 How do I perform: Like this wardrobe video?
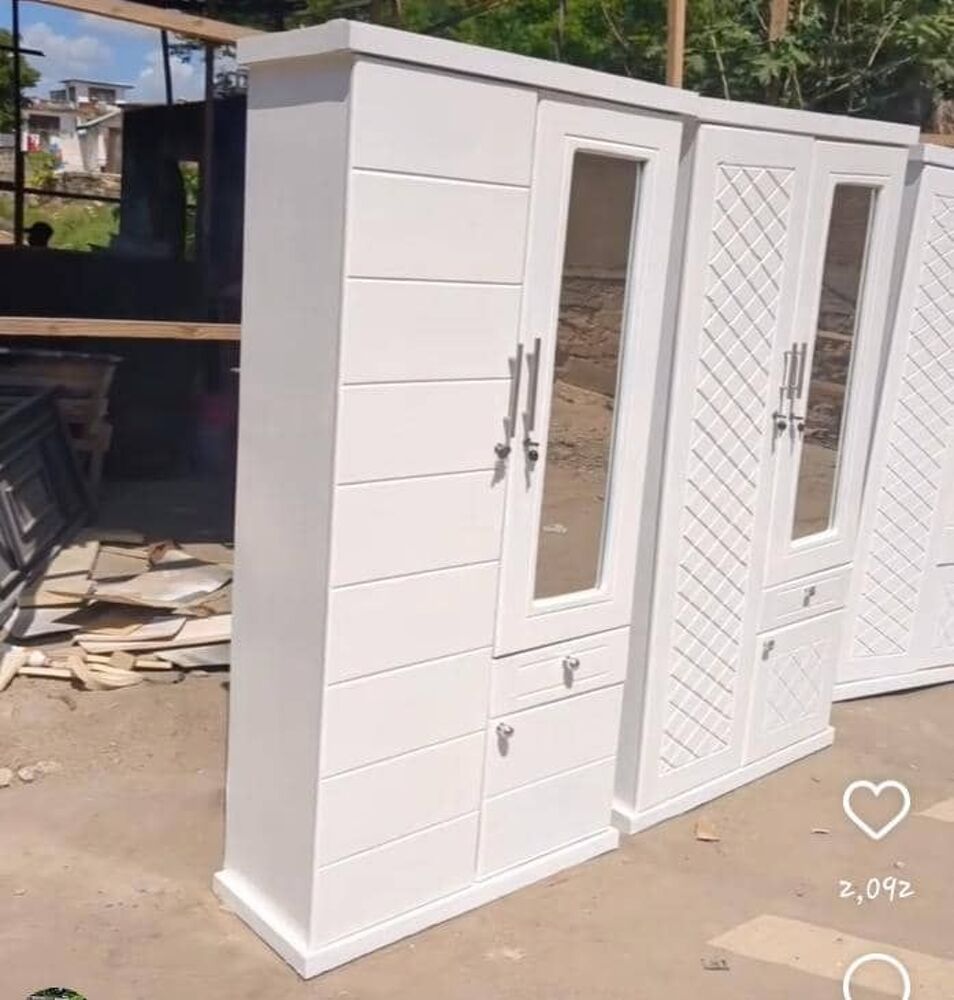click(x=876, y=807)
